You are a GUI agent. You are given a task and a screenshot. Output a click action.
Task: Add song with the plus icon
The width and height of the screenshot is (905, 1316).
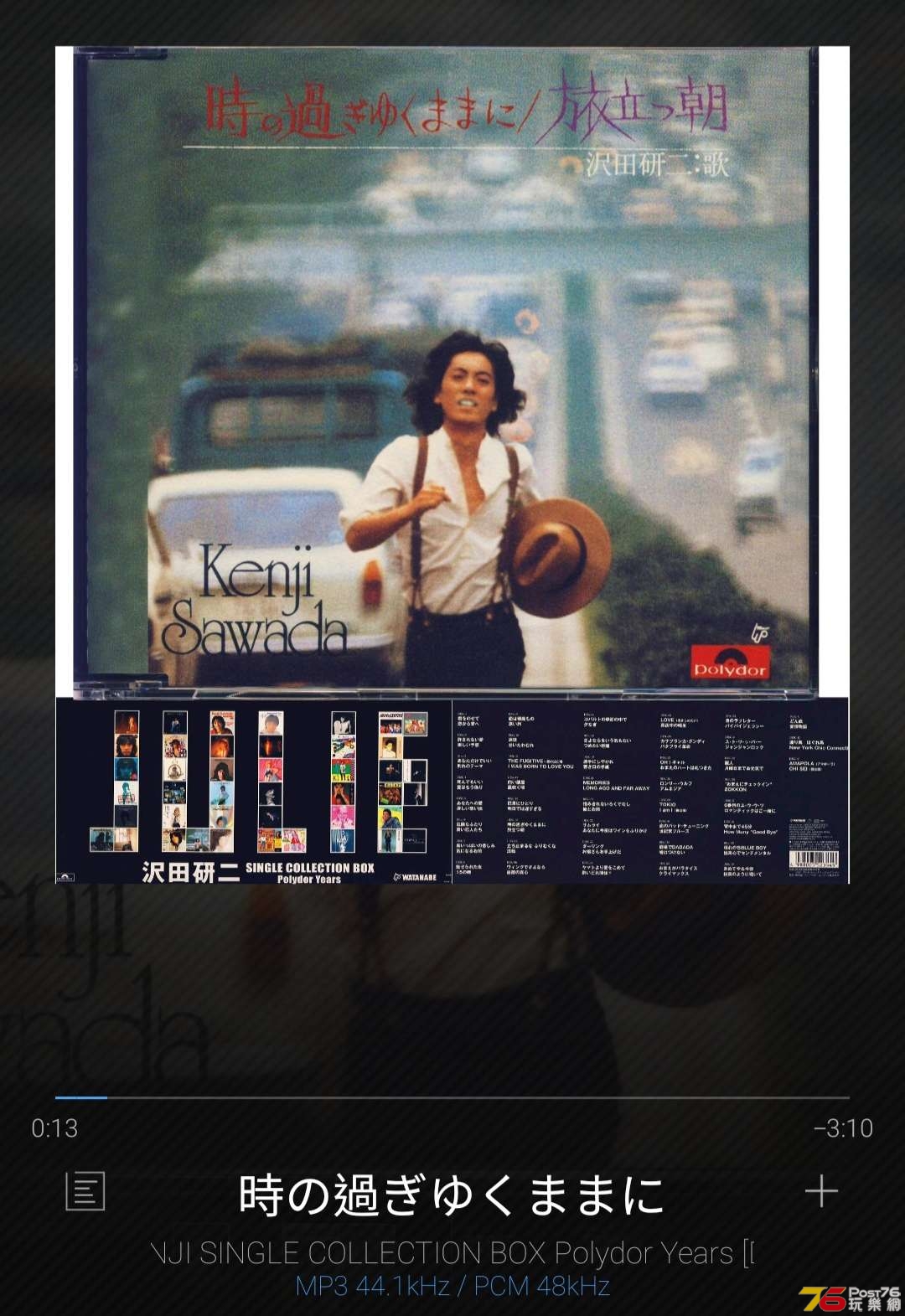tap(820, 1190)
